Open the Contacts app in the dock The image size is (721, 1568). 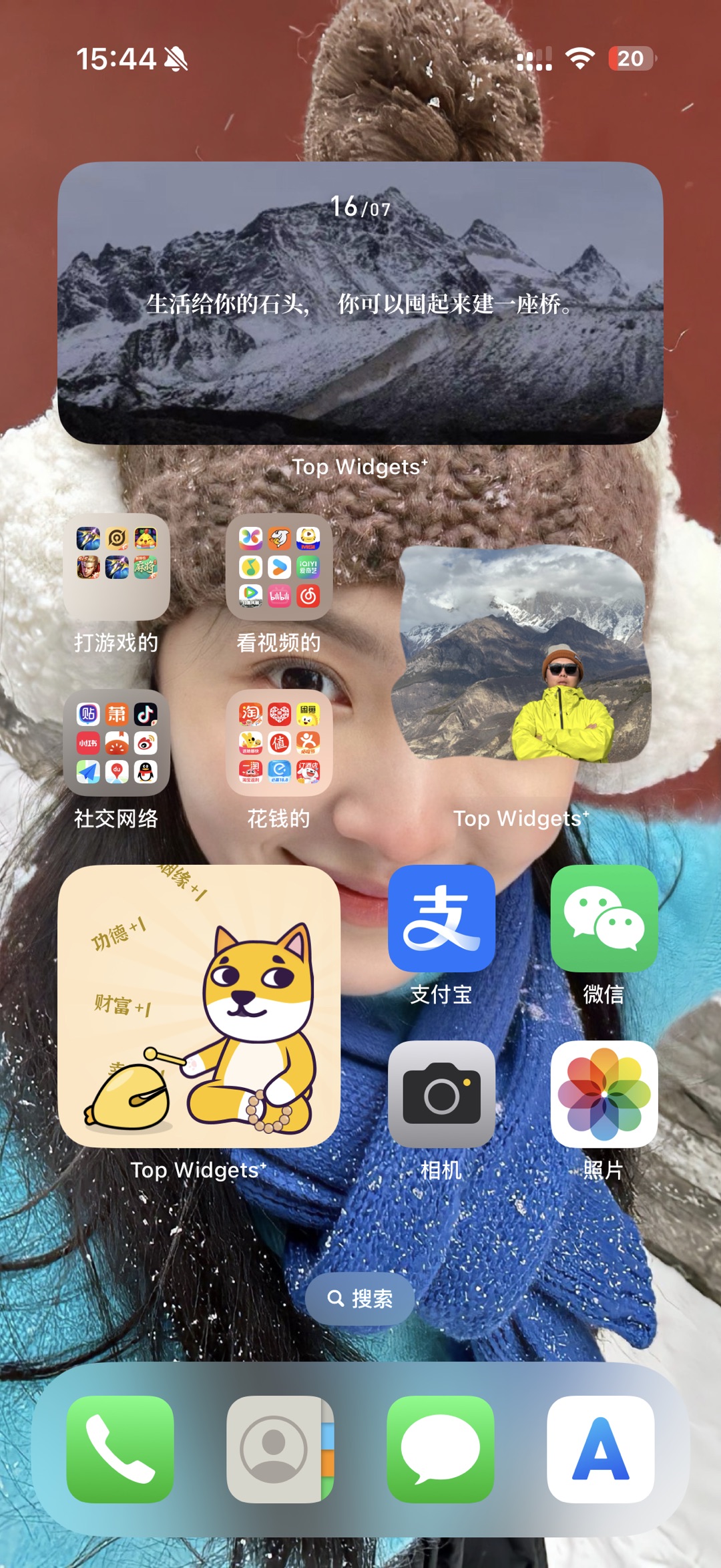click(280, 1448)
